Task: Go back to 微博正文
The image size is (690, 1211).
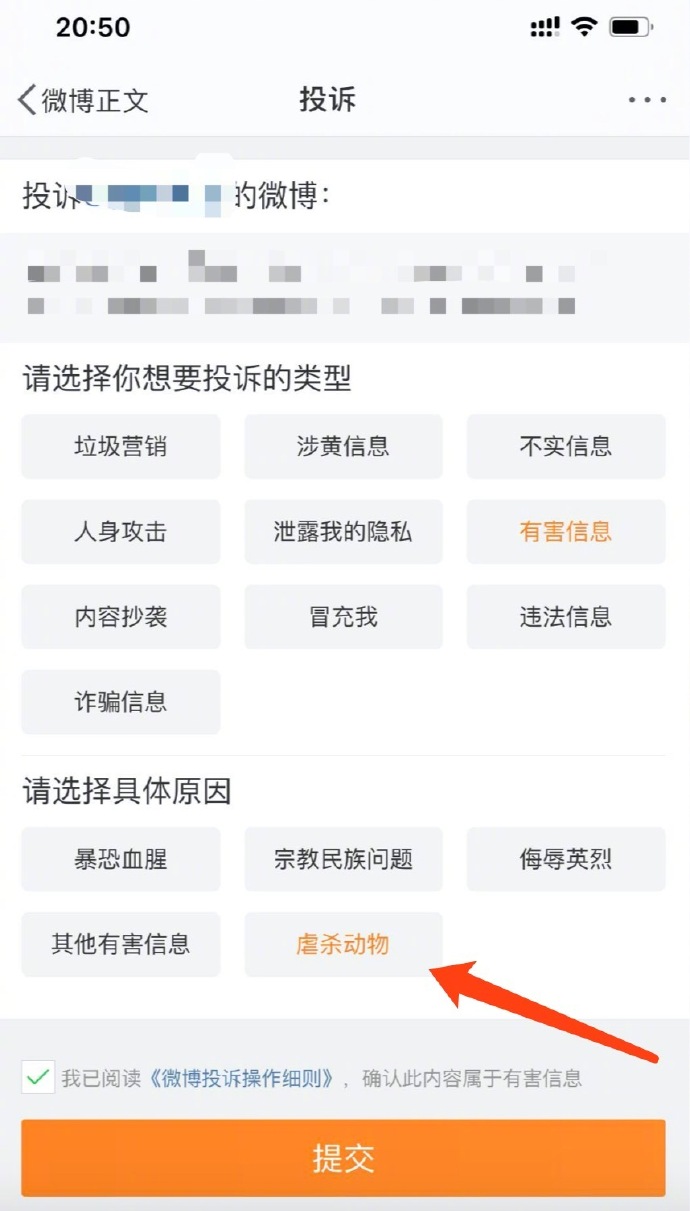Action: (83, 100)
